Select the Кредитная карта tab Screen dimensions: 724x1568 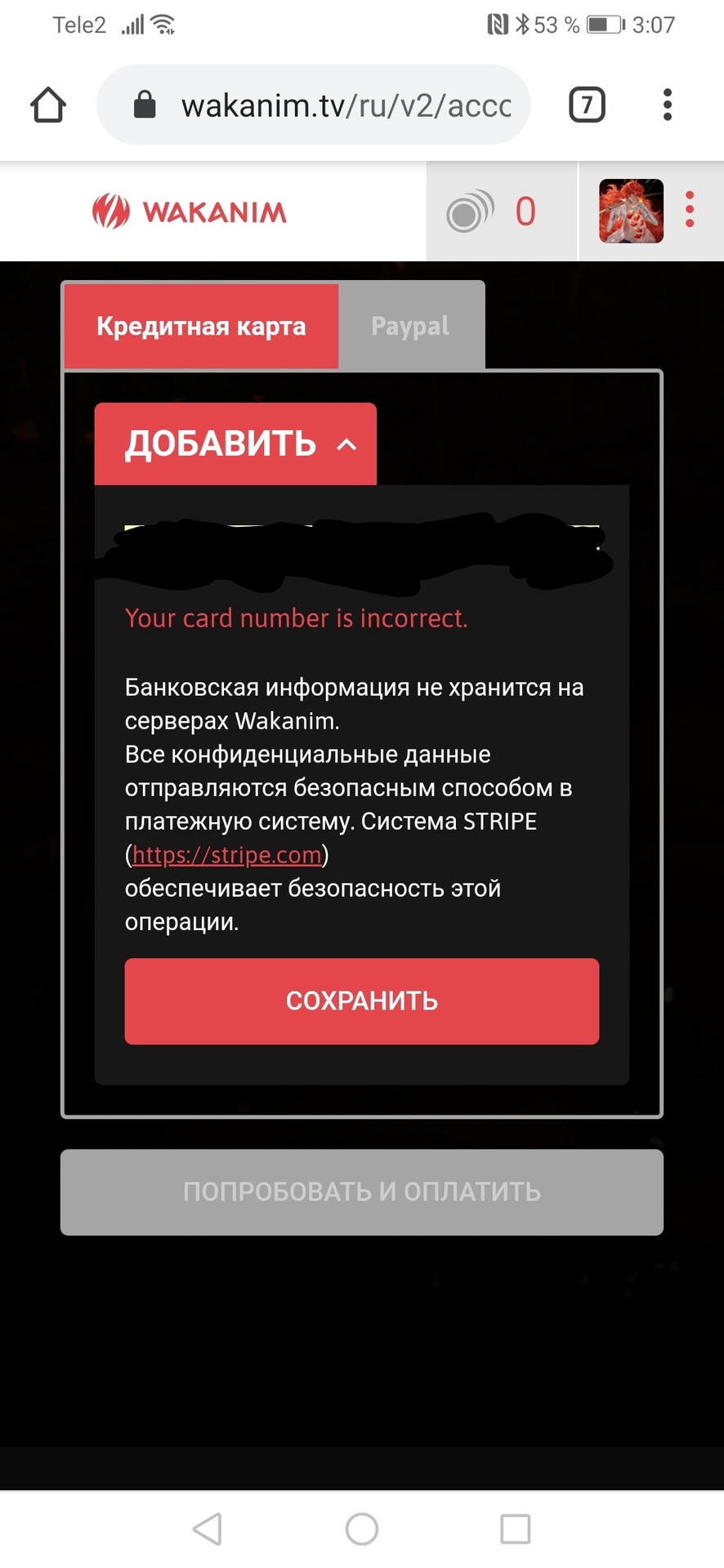pyautogui.click(x=201, y=326)
